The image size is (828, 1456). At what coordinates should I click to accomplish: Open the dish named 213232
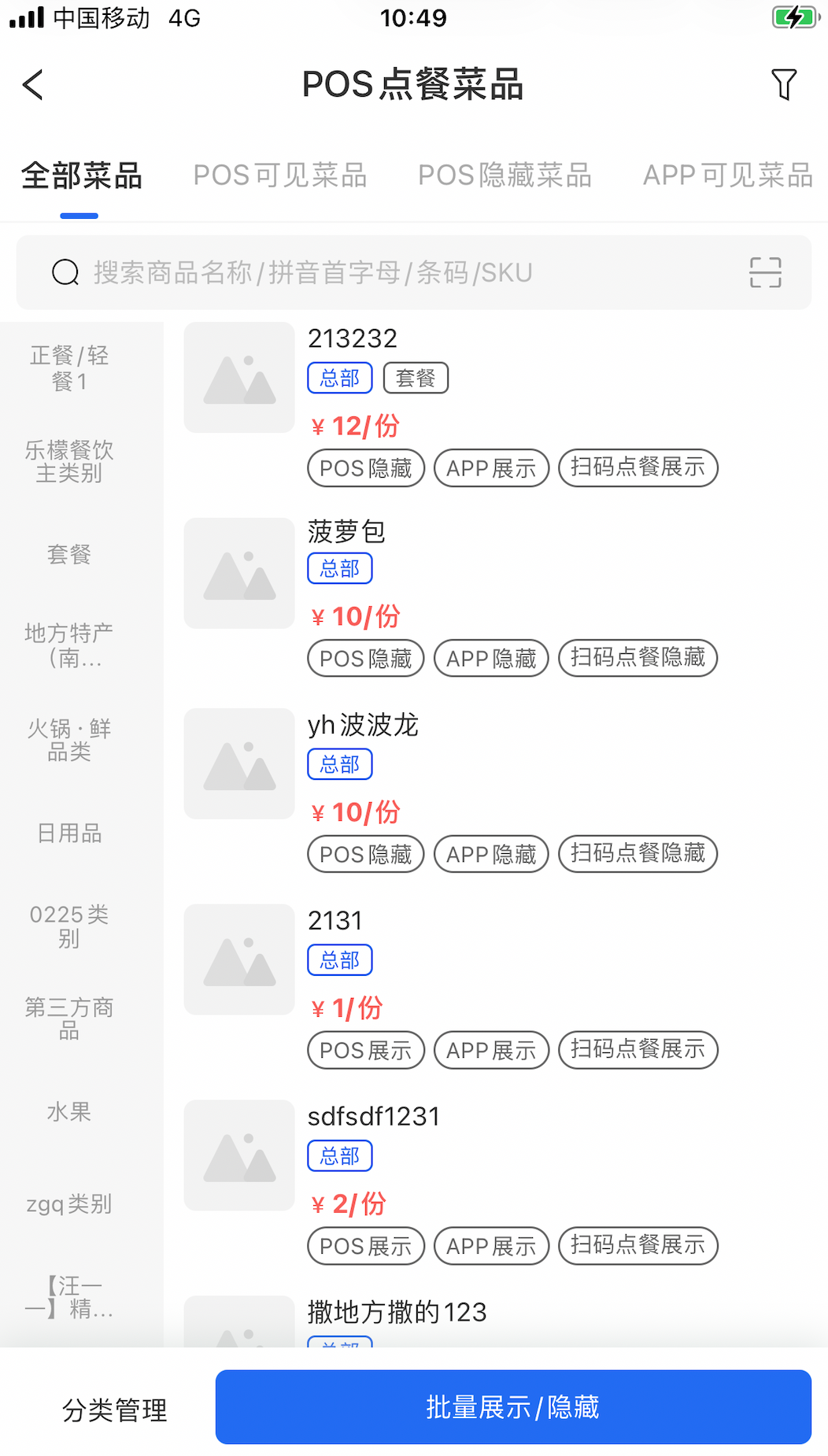[x=353, y=339]
